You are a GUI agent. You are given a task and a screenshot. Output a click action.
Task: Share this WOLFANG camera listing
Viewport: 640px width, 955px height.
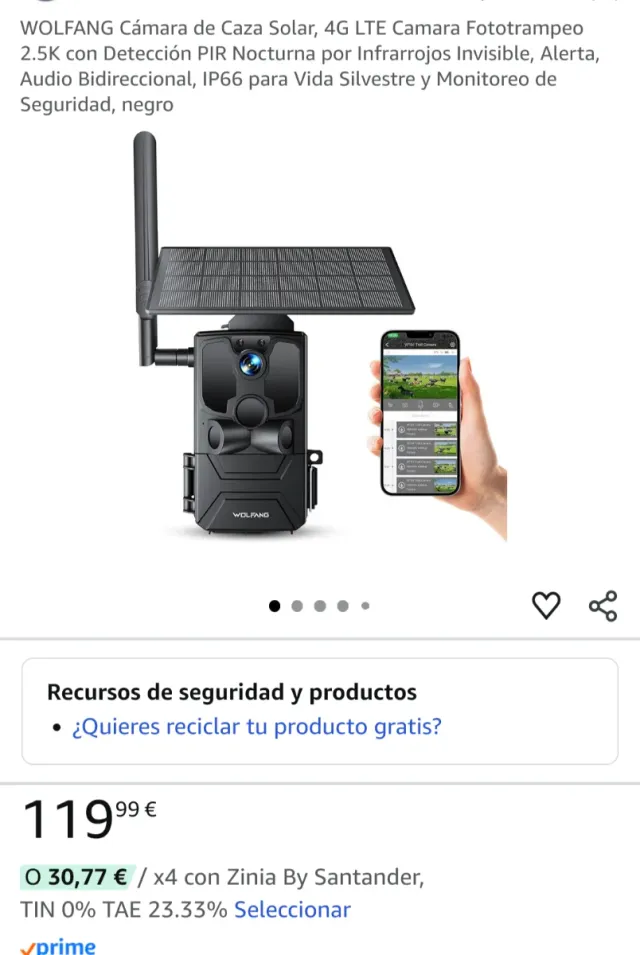pos(603,605)
